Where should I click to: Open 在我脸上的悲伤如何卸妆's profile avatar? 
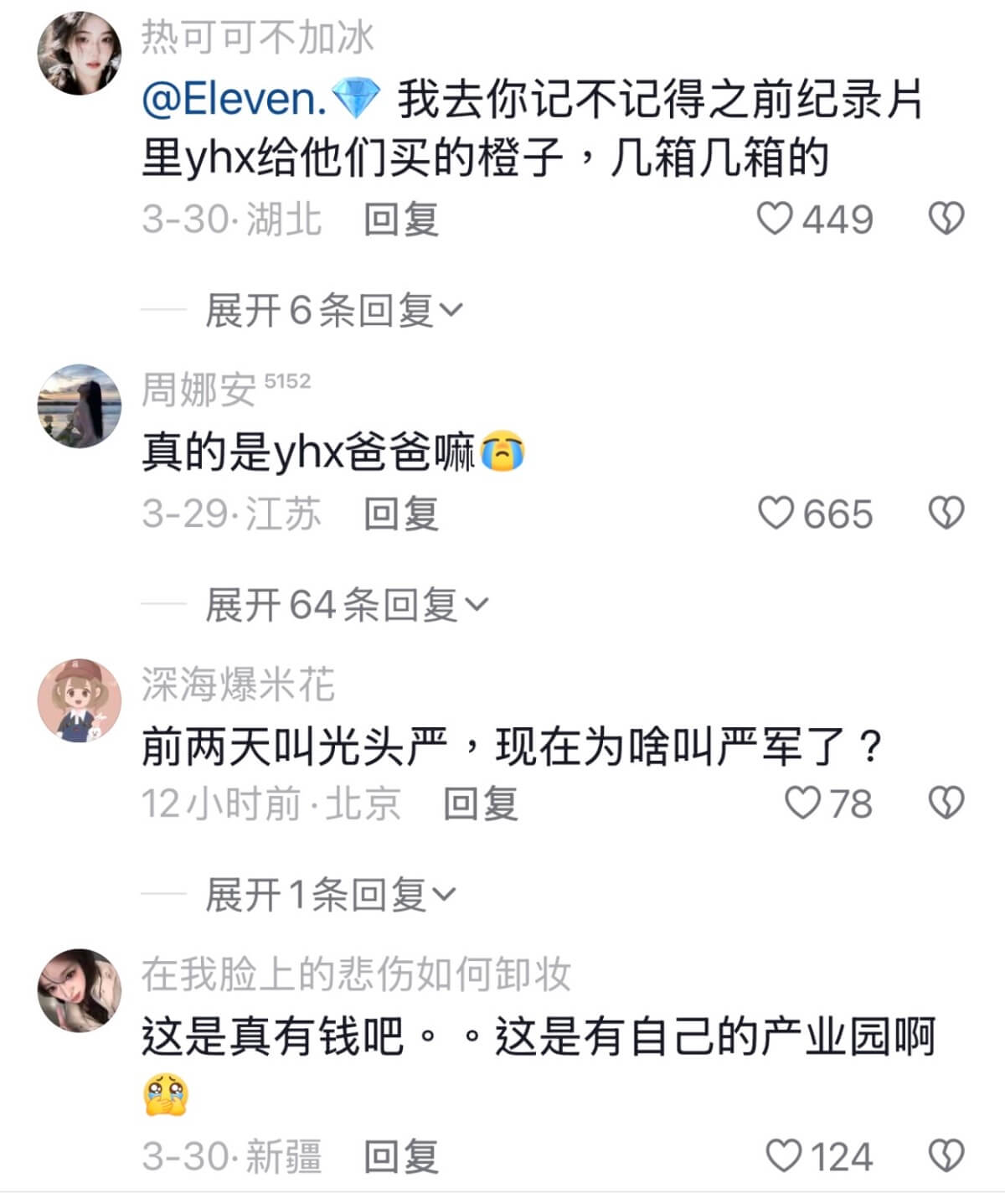[x=80, y=990]
